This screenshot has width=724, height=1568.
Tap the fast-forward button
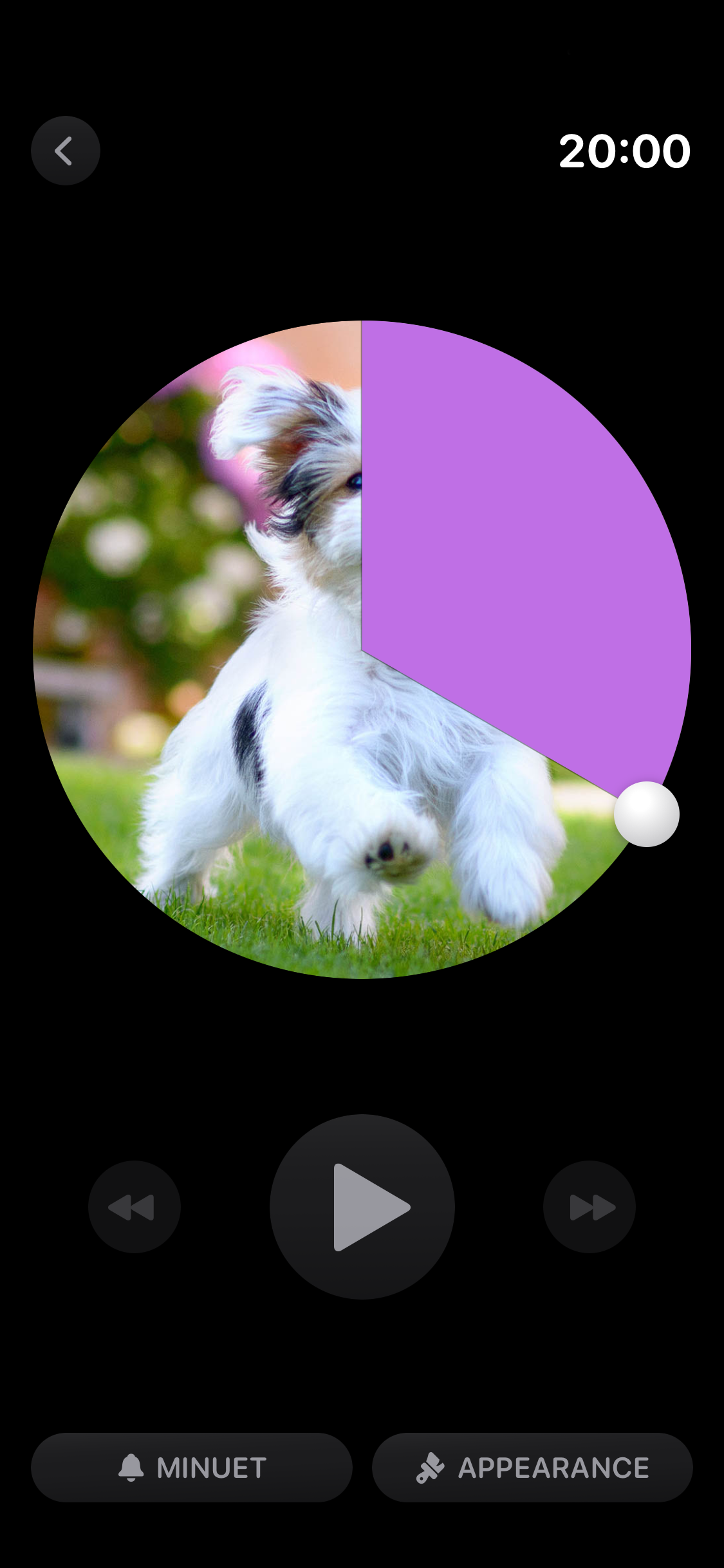(x=589, y=1207)
